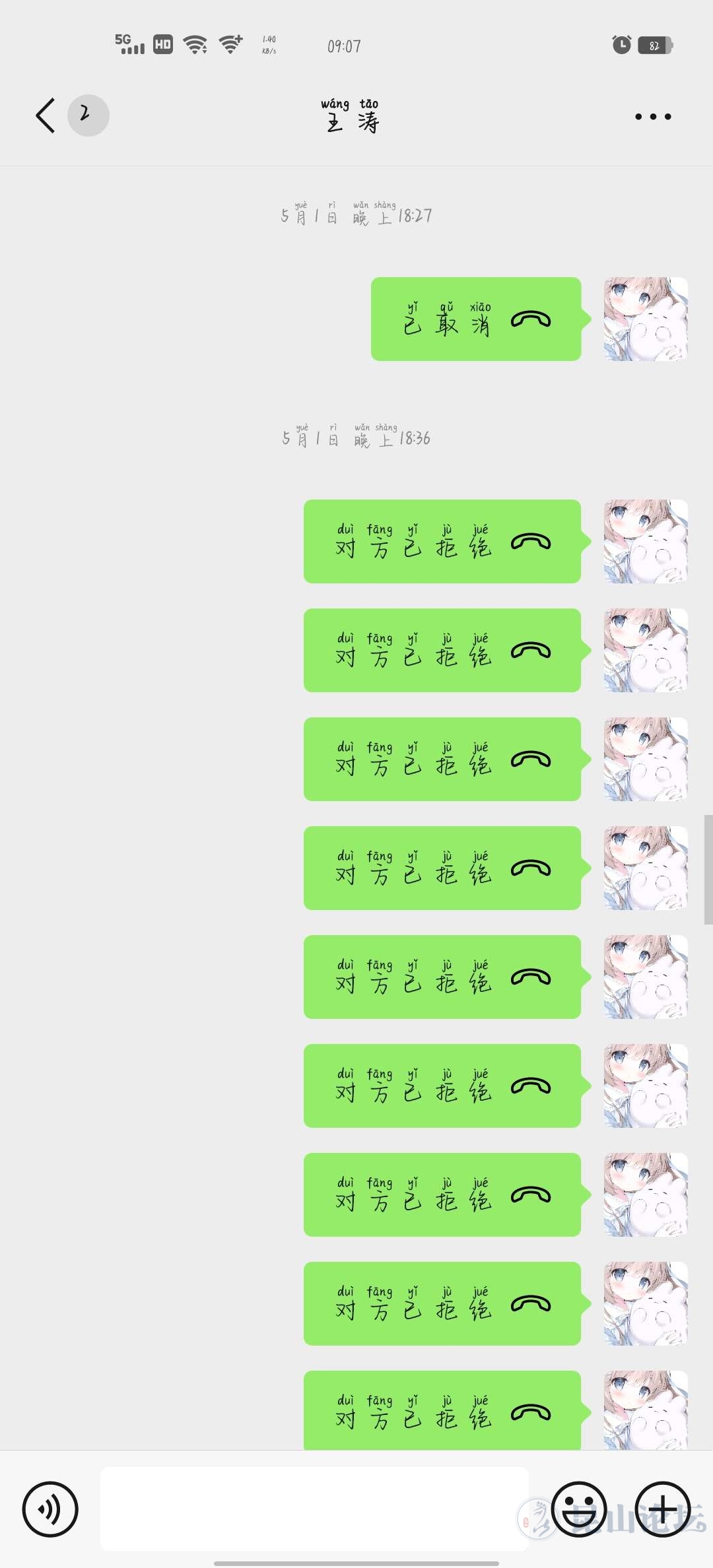Screen dimensions: 713x1568
Task: Tap the avatar beside the 已取消 message
Action: pos(646,319)
